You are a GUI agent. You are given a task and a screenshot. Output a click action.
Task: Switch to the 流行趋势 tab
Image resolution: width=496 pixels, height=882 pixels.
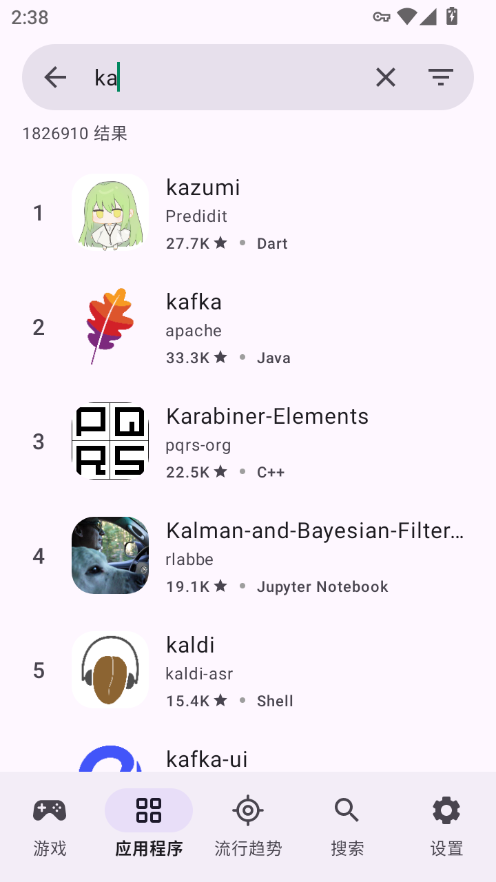248,826
